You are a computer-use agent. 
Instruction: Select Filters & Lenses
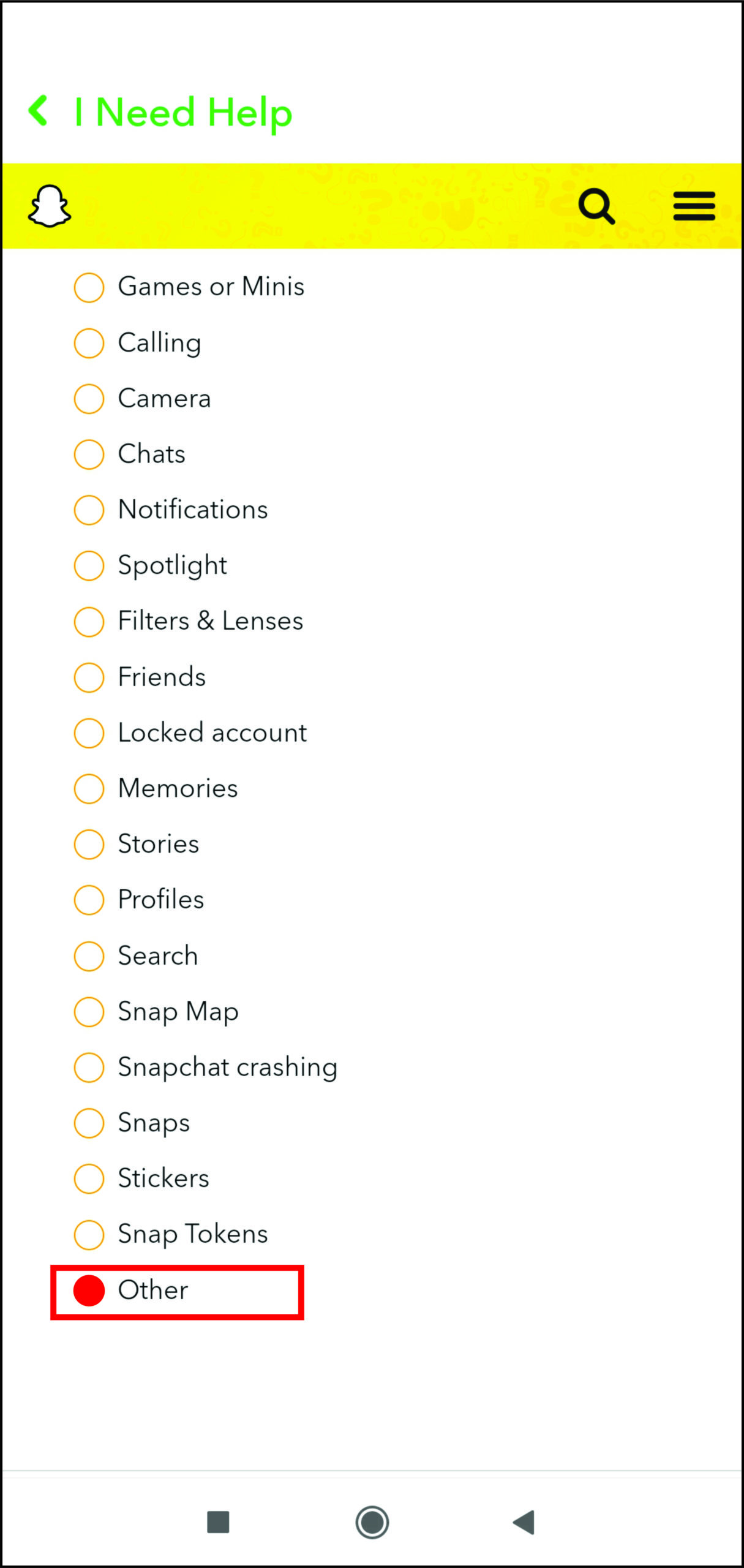pos(89,622)
